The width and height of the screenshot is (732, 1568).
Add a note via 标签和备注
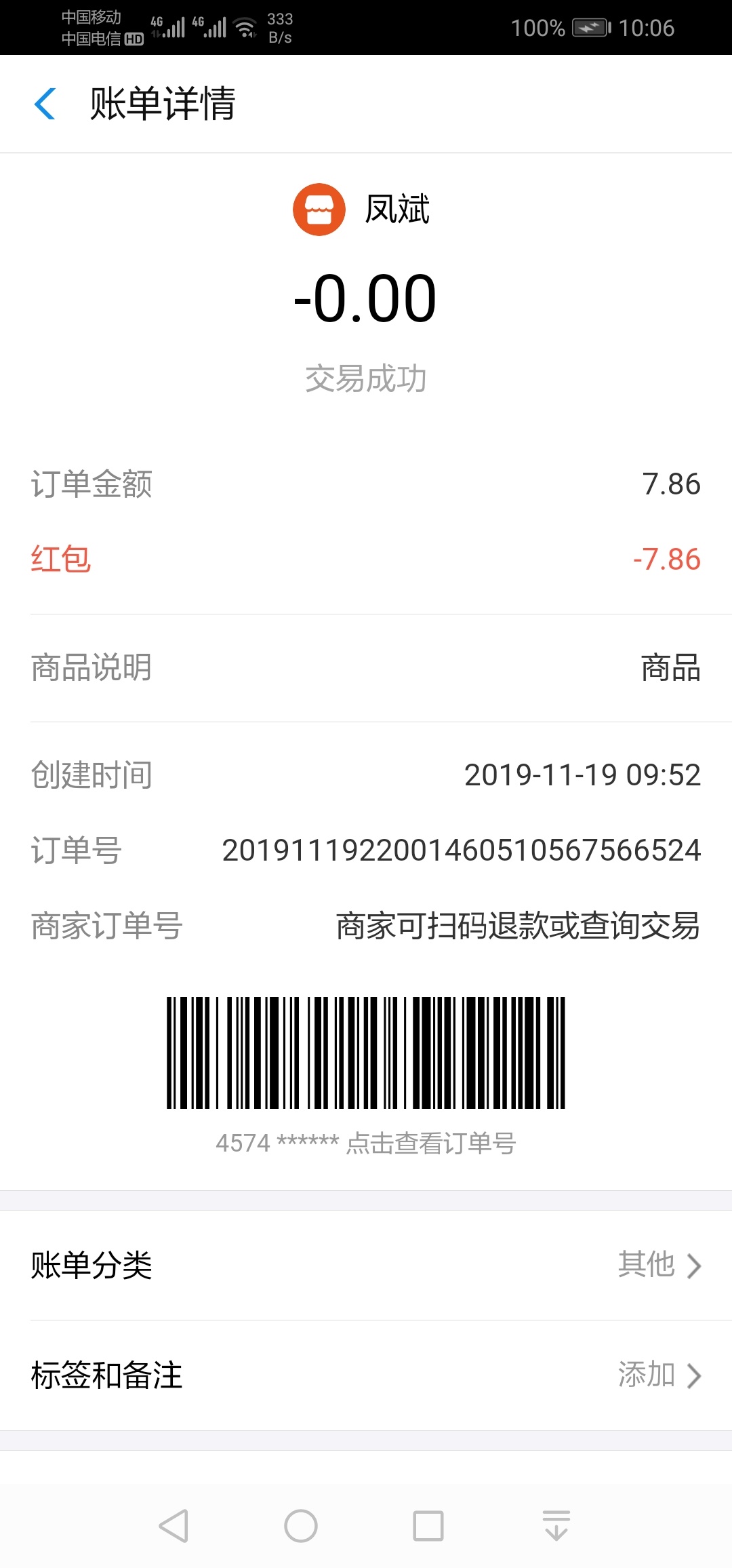coord(366,1375)
